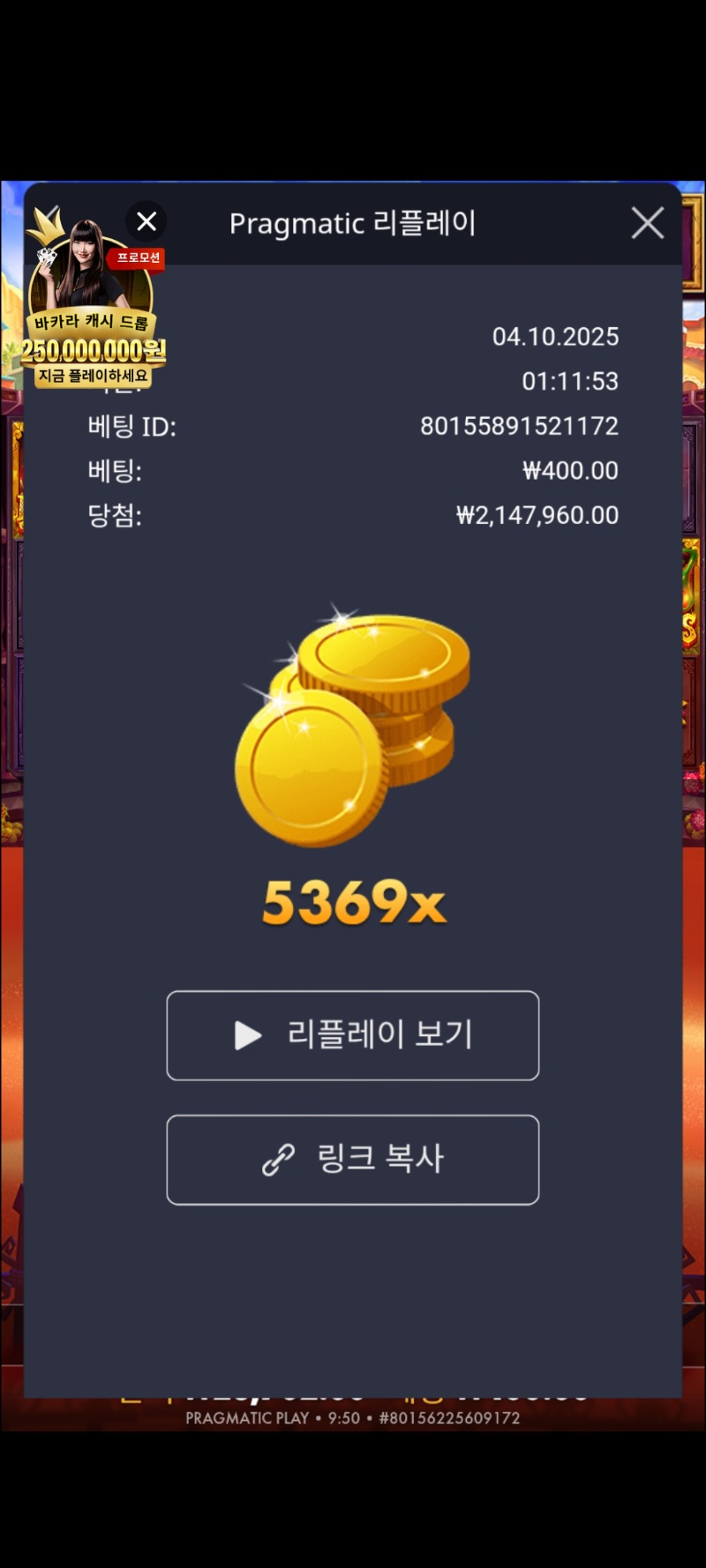Dismiss the 바카라 캐시 드롭 promotion banner
This screenshot has width=706, height=1568.
click(x=146, y=221)
